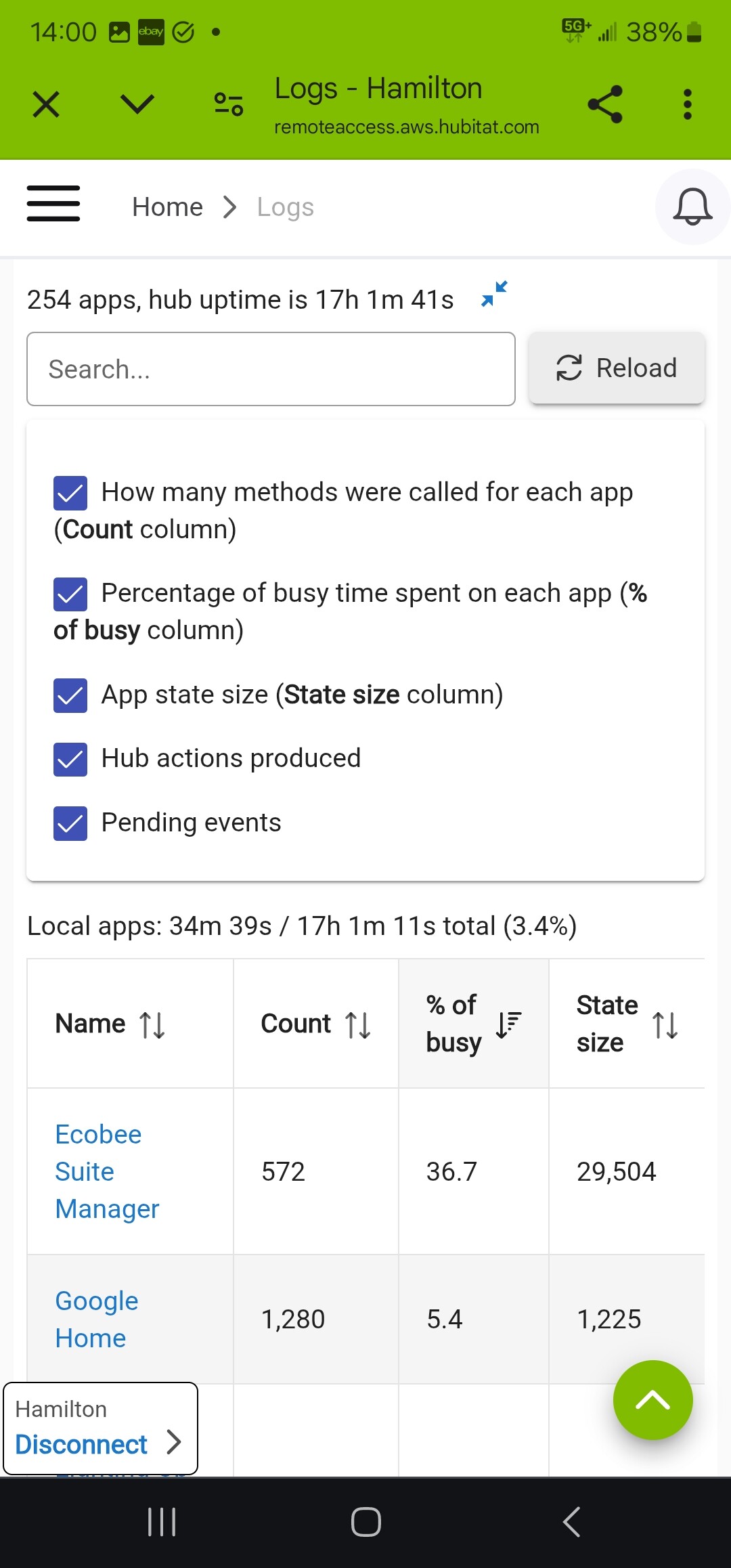Jump to top with the green arrow button
Screen dimensions: 731x1568
click(652, 1400)
